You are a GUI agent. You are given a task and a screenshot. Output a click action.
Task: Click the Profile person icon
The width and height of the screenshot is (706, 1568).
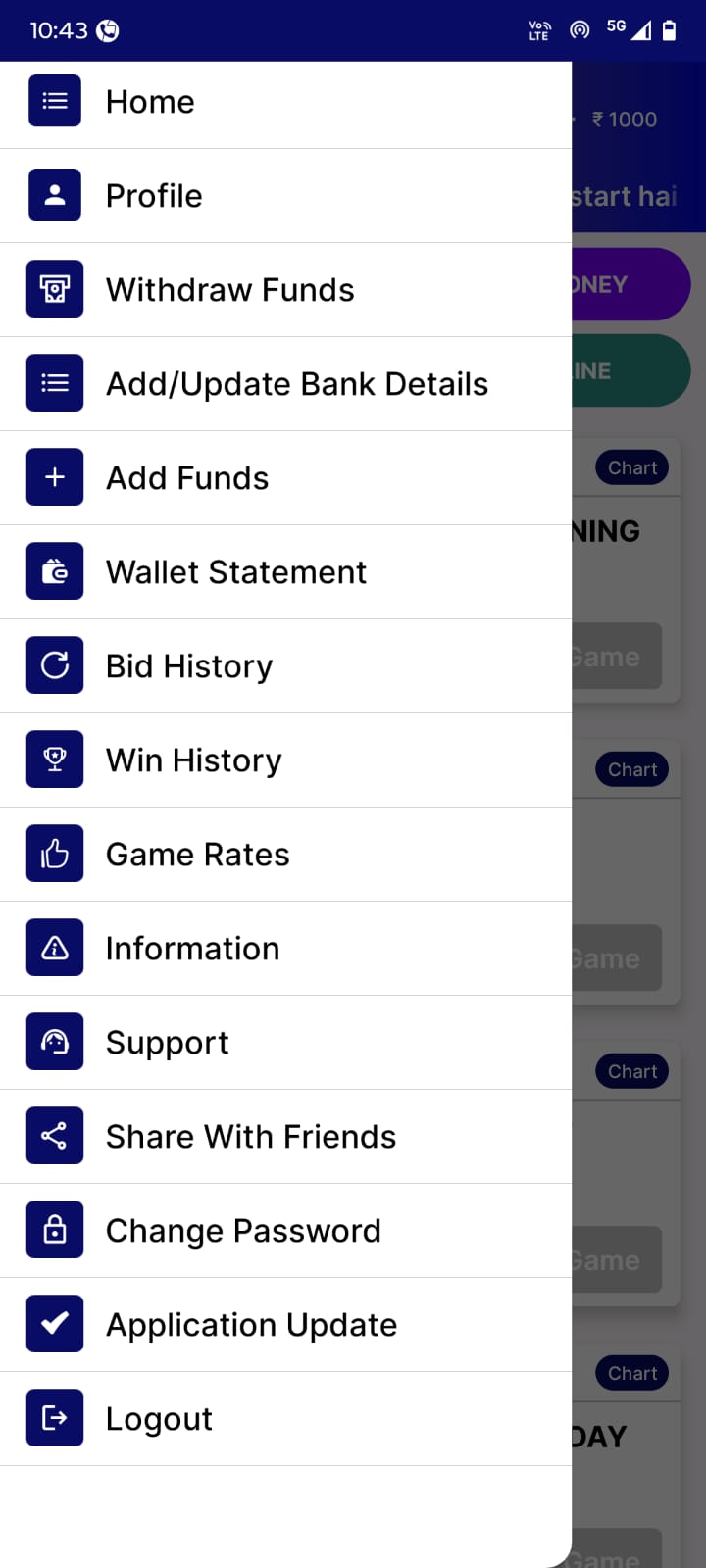(55, 195)
